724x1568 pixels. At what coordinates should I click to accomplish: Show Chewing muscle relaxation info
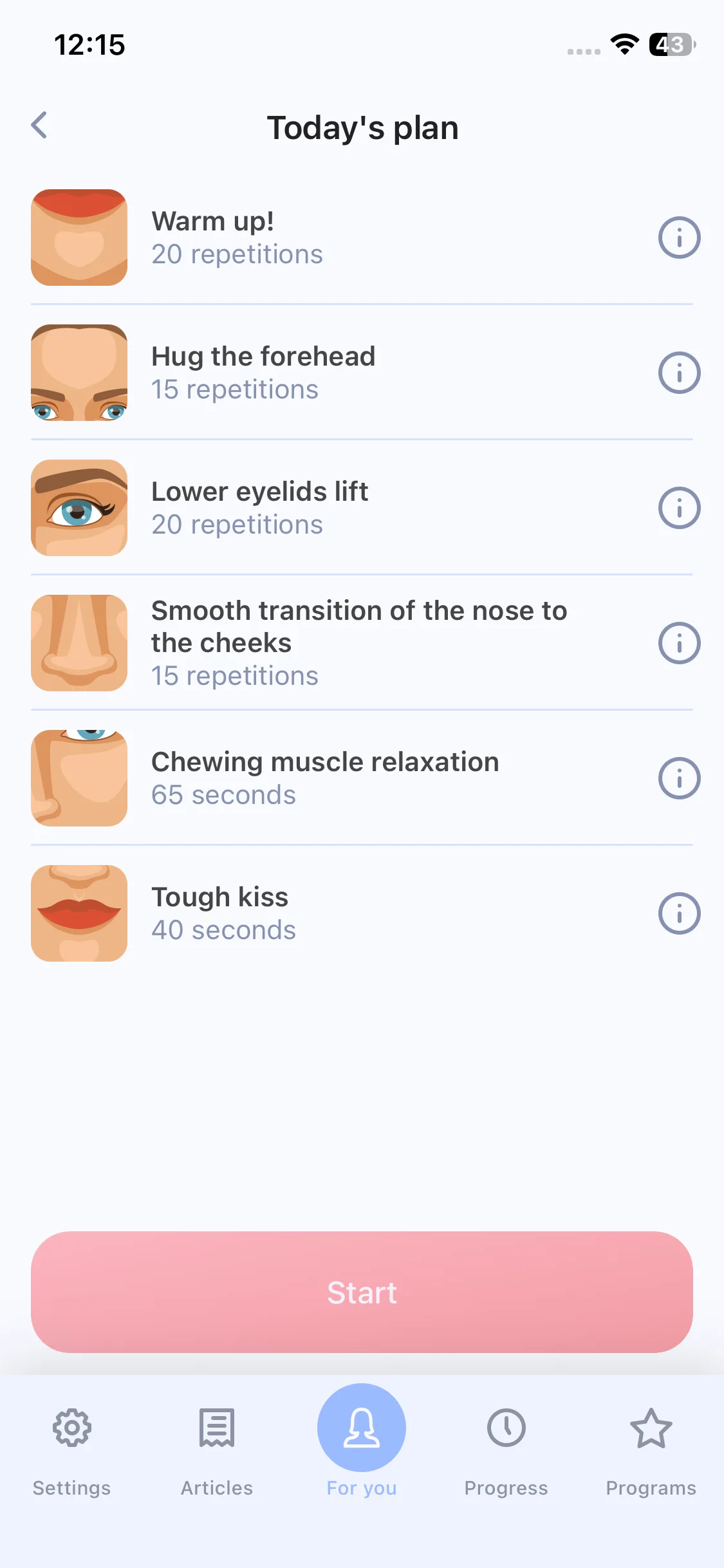(x=679, y=778)
